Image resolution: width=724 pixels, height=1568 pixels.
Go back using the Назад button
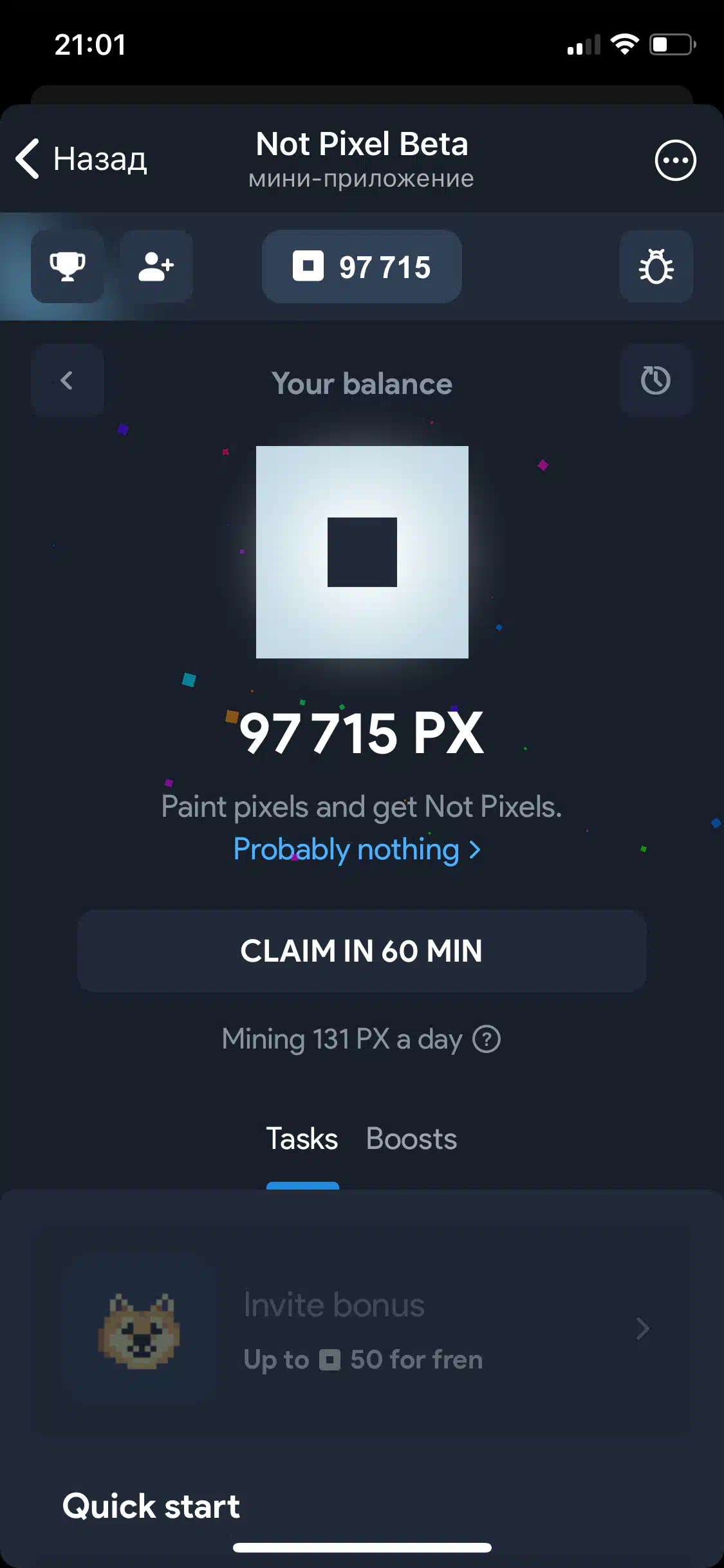coord(81,158)
